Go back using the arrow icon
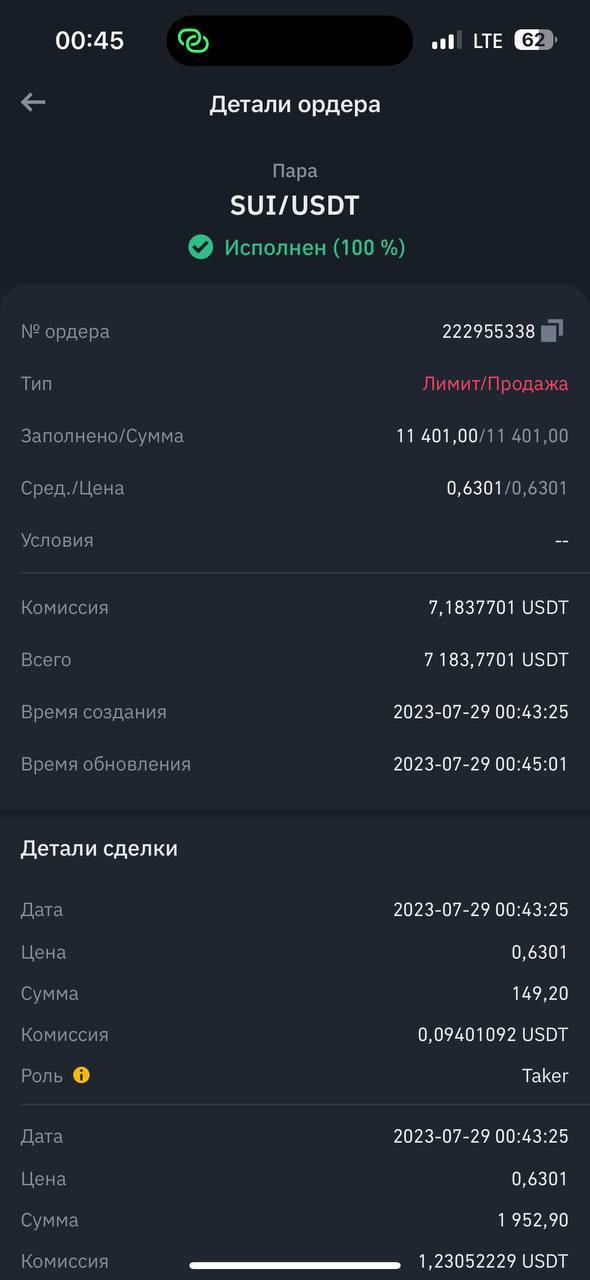 point(33,102)
